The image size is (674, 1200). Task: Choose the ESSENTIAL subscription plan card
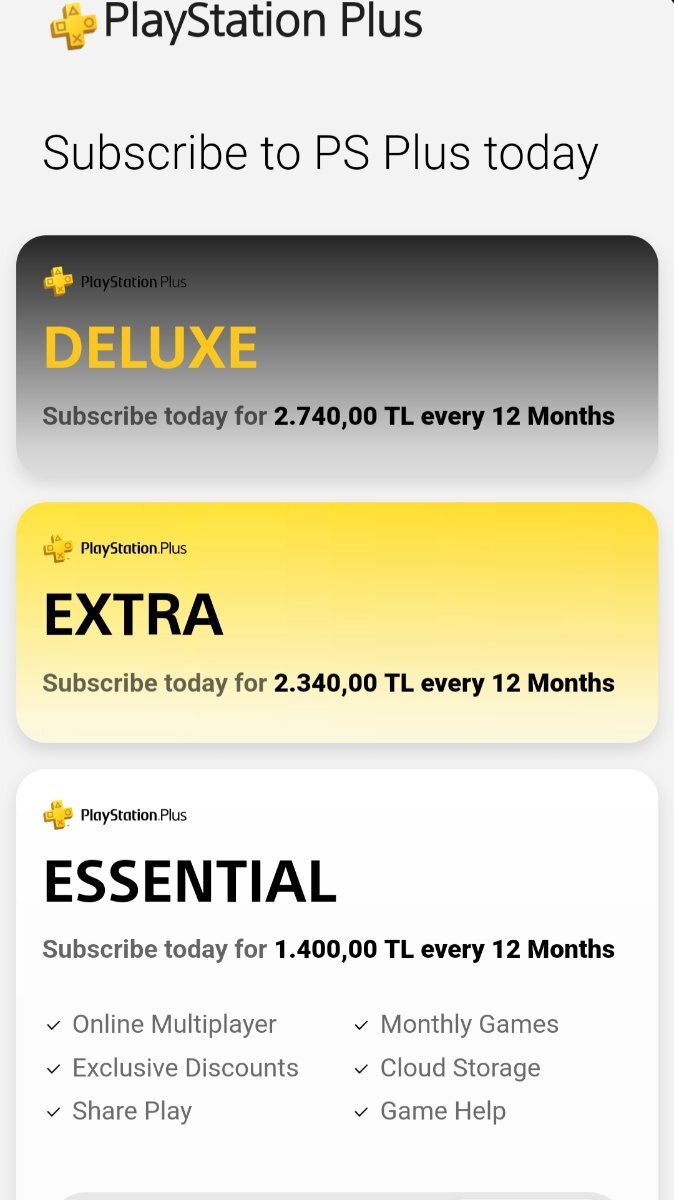pyautogui.click(x=337, y=985)
